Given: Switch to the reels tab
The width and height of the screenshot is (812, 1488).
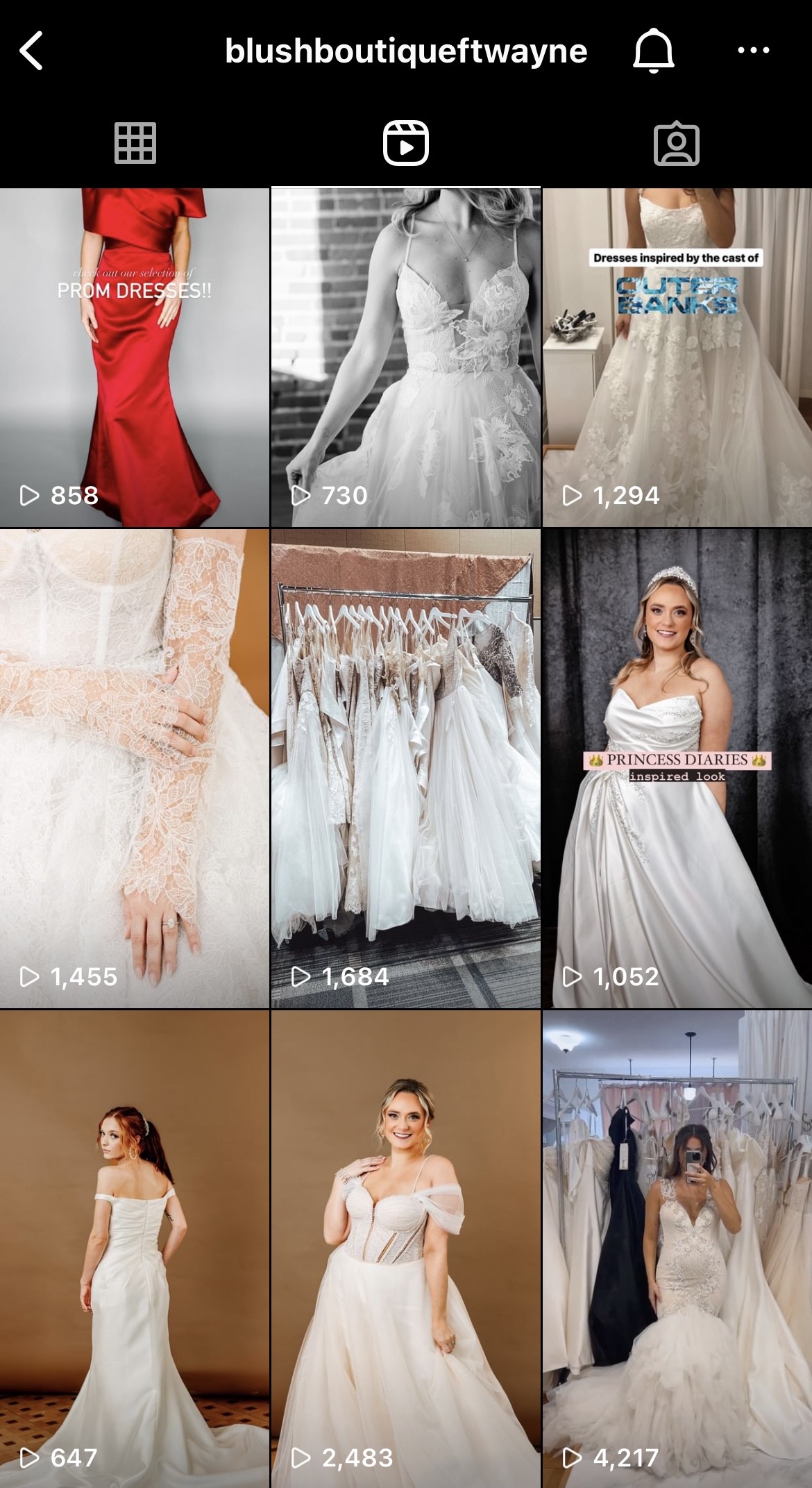Looking at the screenshot, I should [x=406, y=143].
